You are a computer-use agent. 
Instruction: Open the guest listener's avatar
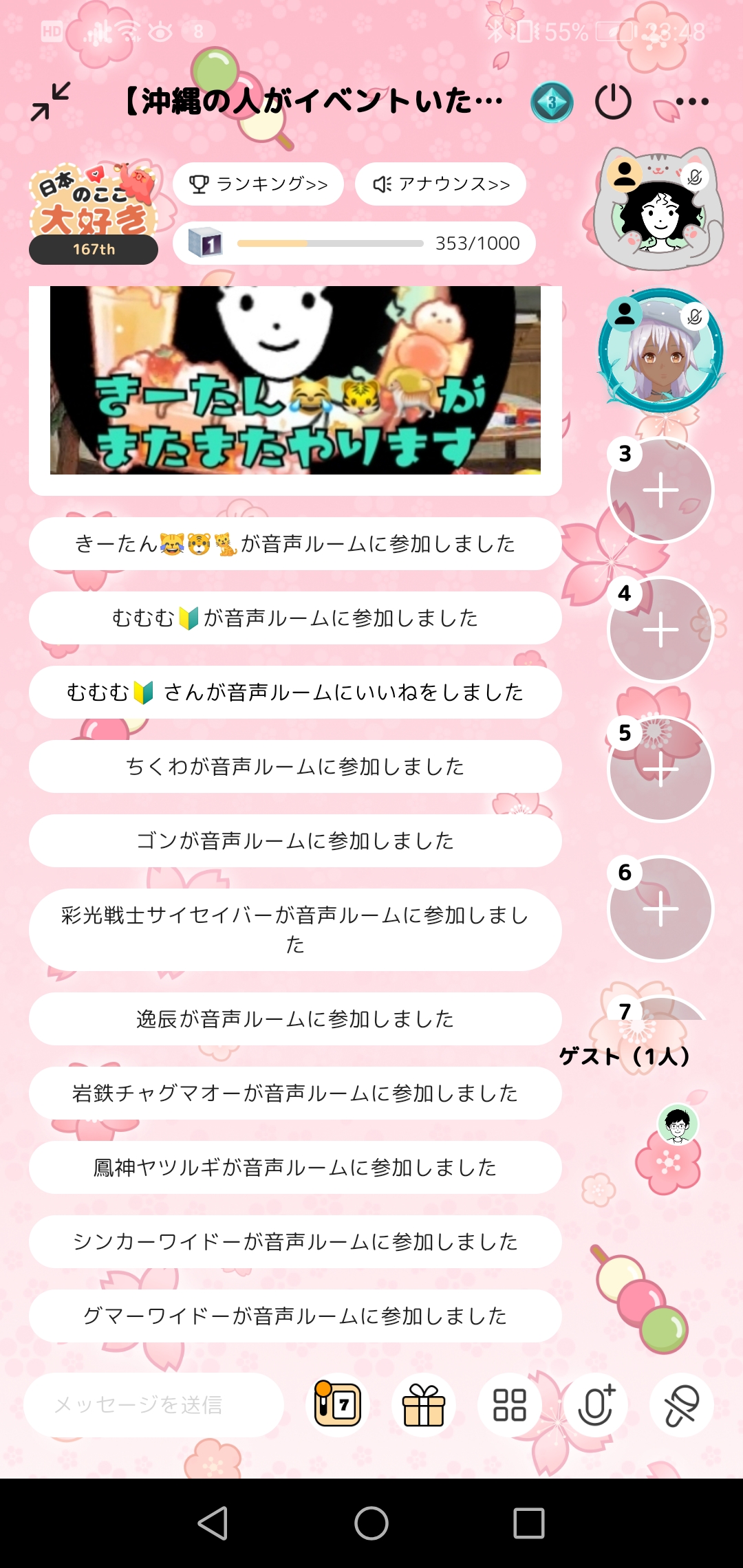coord(678,1124)
